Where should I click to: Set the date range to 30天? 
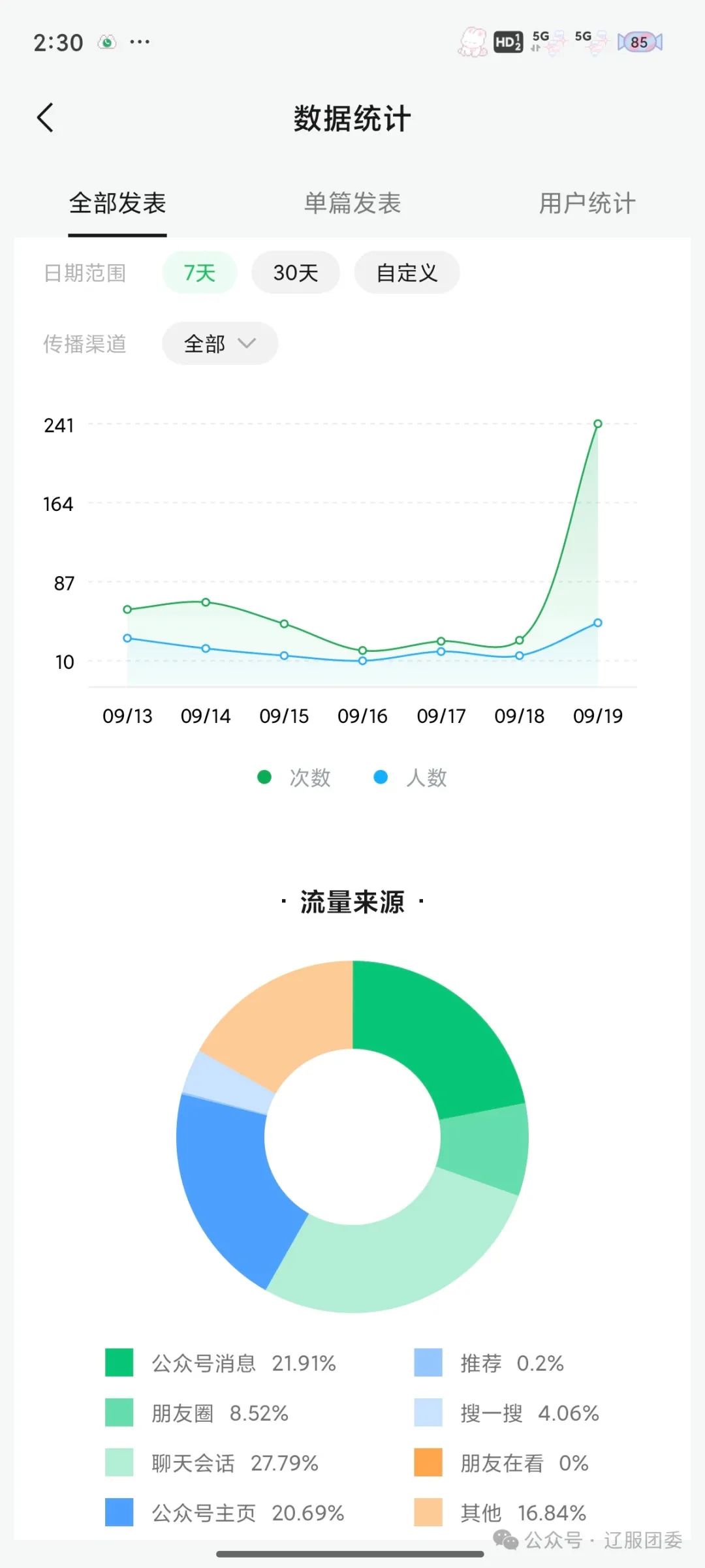click(x=296, y=273)
